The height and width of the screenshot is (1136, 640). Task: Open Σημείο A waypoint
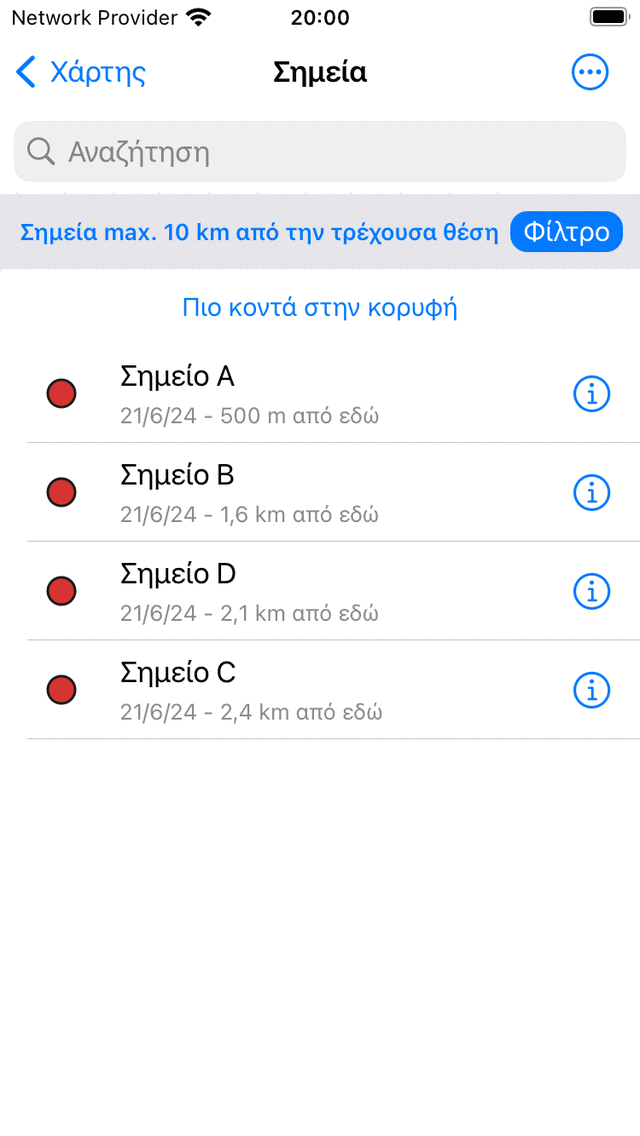pos(300,393)
